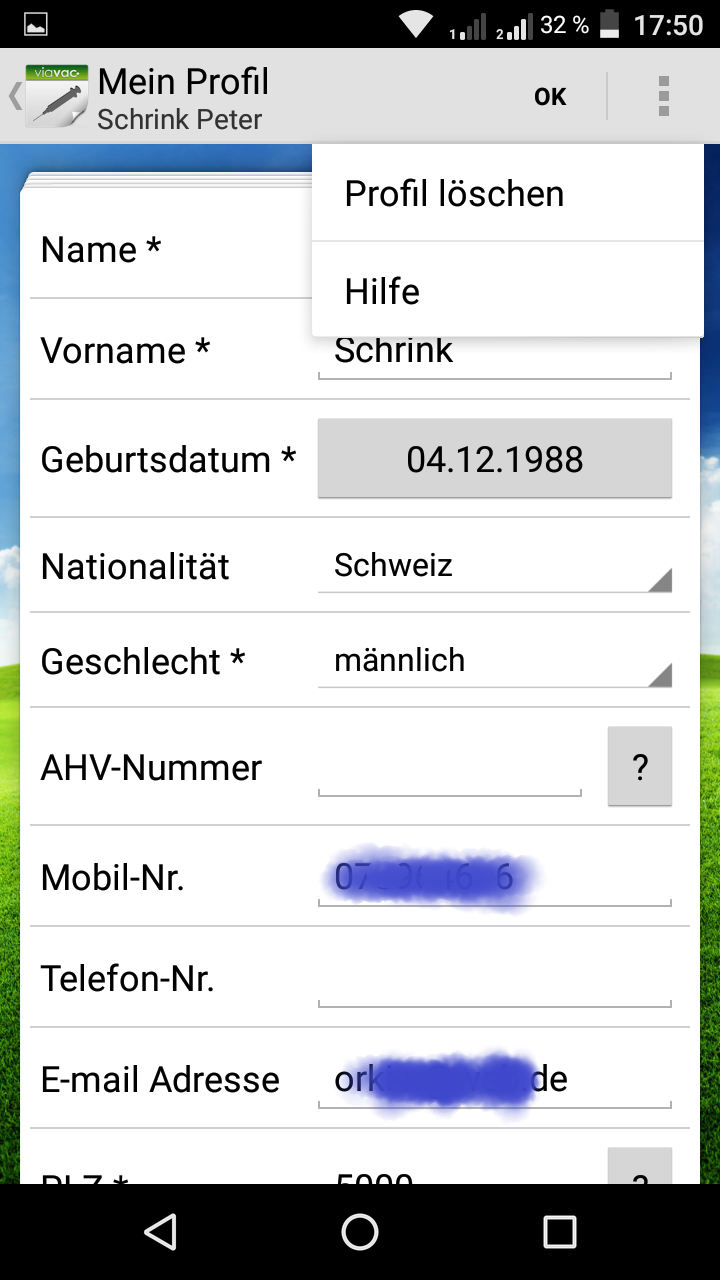Select Profil löschen from the menu

(x=508, y=193)
